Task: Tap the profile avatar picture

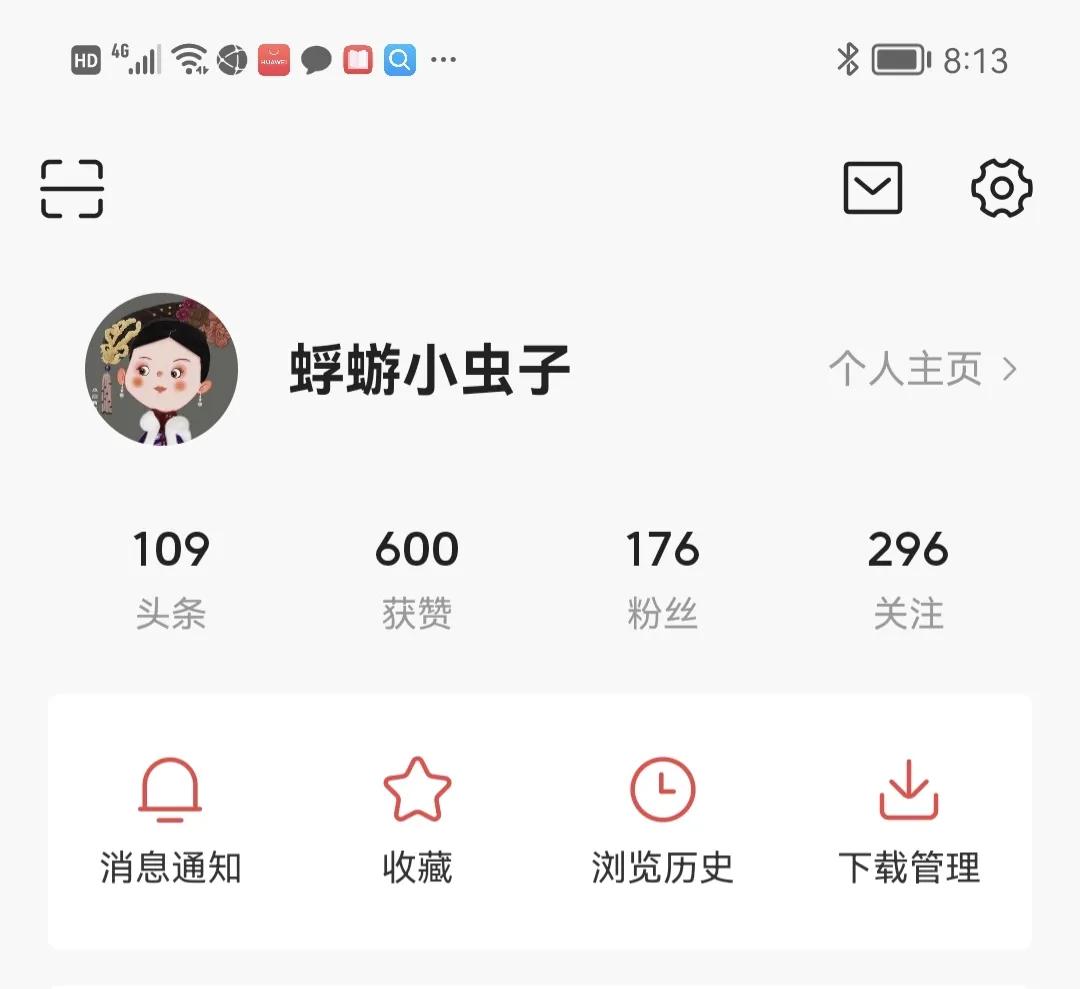Action: pyautogui.click(x=161, y=369)
